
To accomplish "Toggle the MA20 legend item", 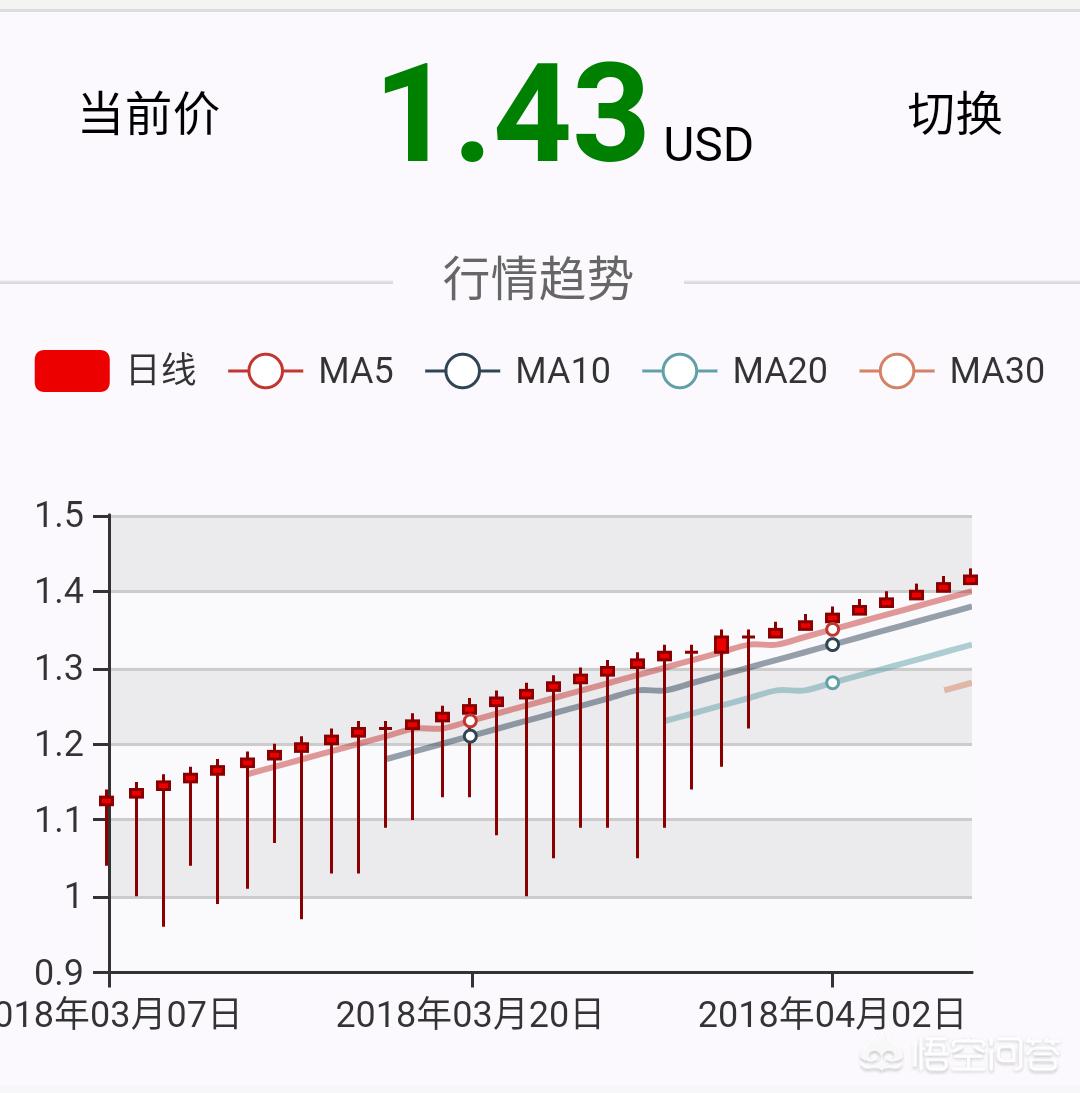I will click(x=734, y=371).
